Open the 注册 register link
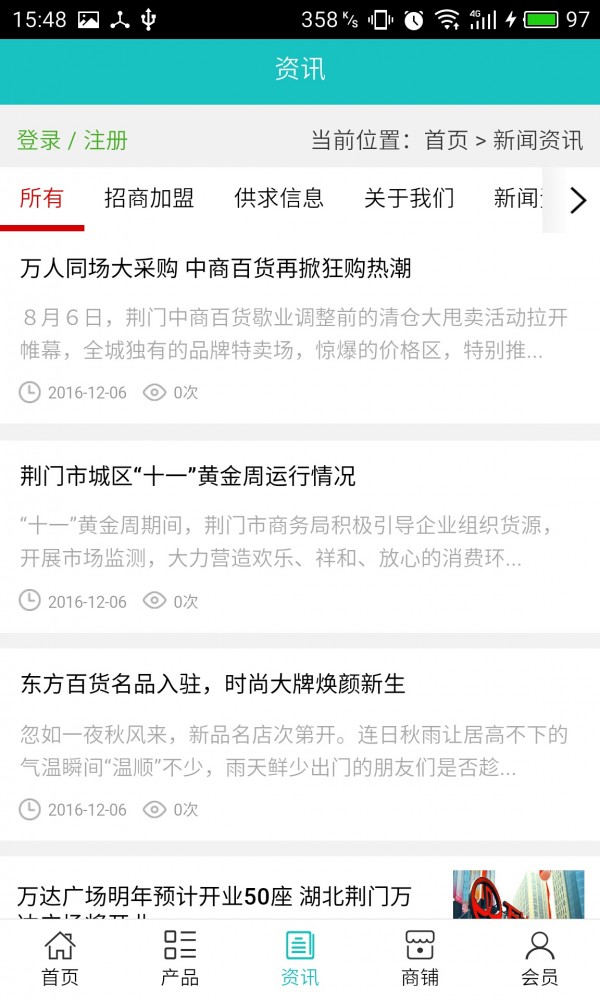Viewport: 600px width, 1000px height. [106, 140]
